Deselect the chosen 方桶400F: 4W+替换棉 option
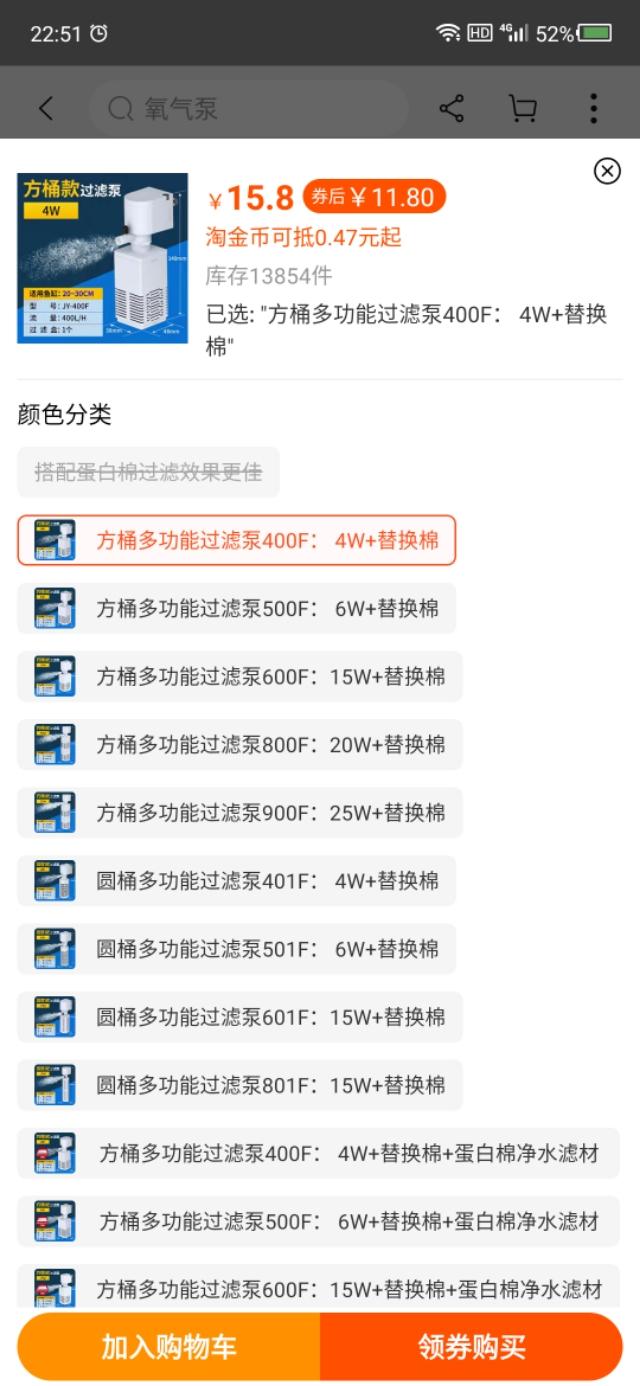This screenshot has width=640, height=1386. coord(237,540)
